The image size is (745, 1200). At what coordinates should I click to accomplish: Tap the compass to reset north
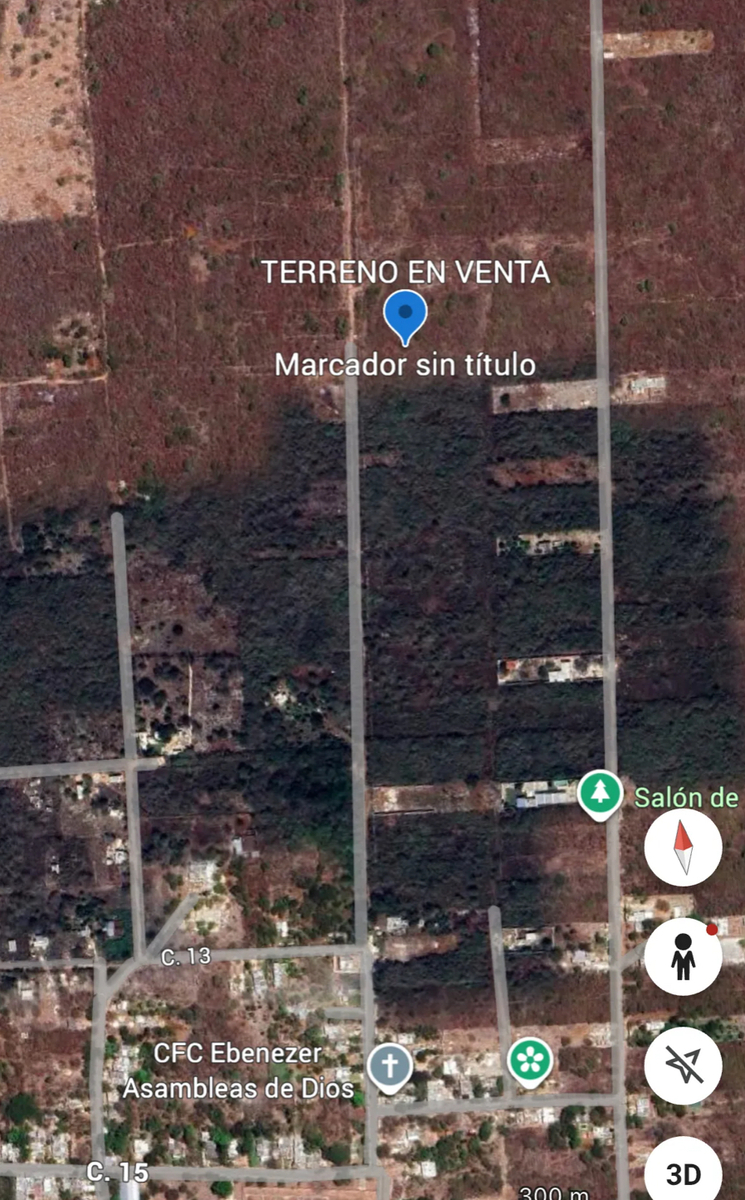click(x=683, y=848)
